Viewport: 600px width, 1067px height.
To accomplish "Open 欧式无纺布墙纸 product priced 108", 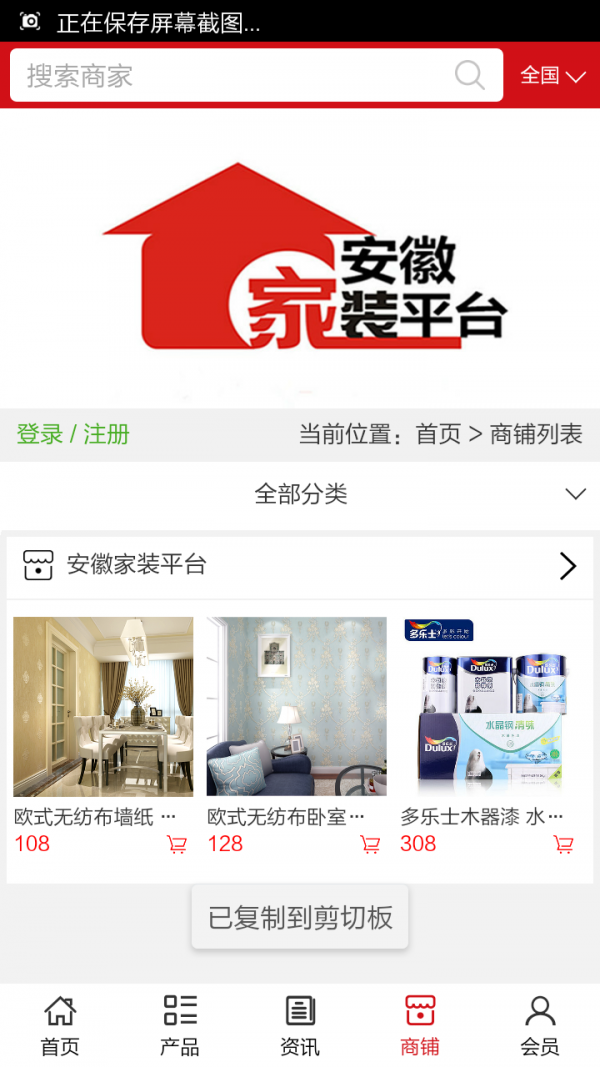I will (x=103, y=706).
